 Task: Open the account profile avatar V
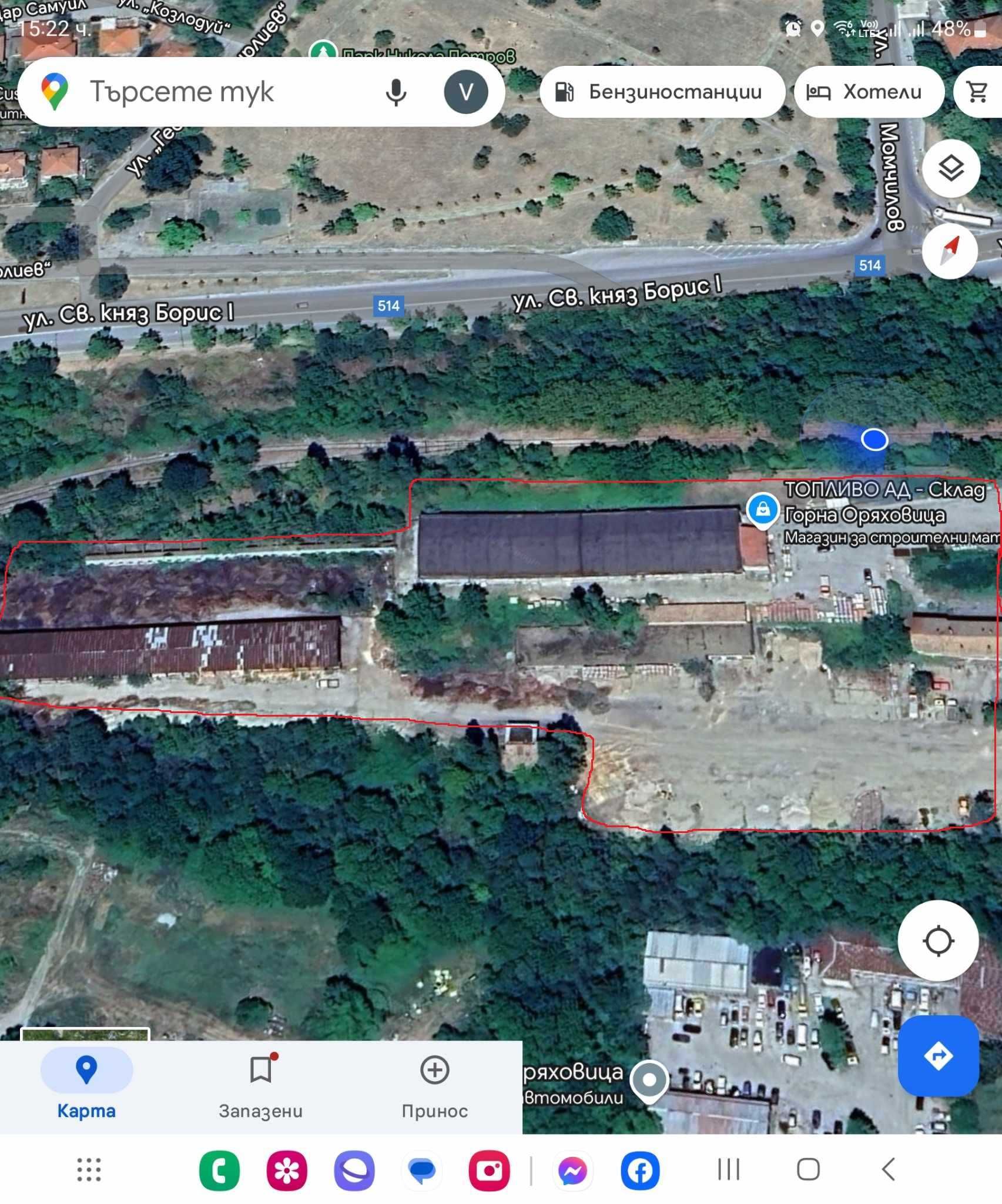466,92
